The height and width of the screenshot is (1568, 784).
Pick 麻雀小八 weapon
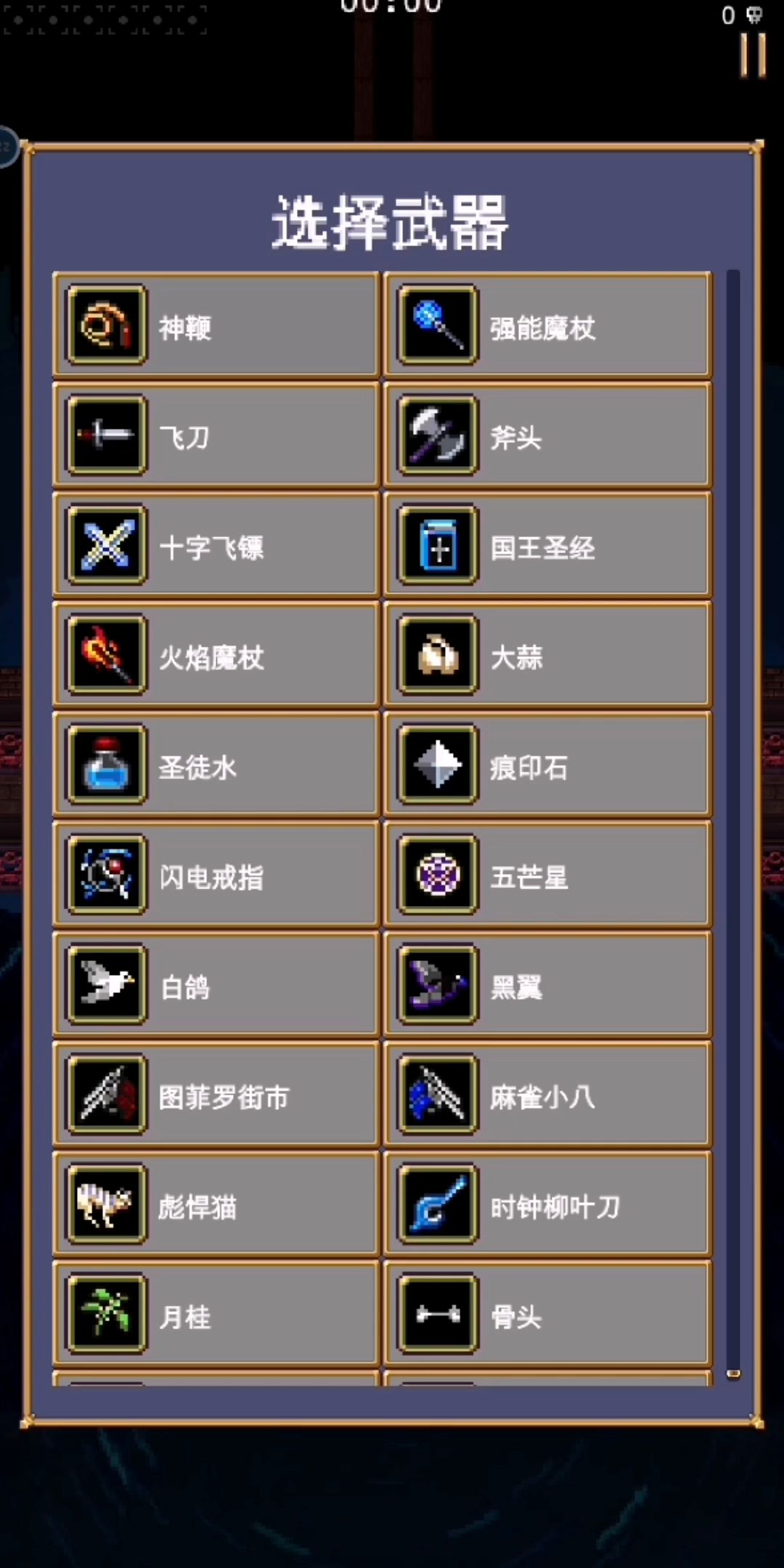pos(547,1095)
